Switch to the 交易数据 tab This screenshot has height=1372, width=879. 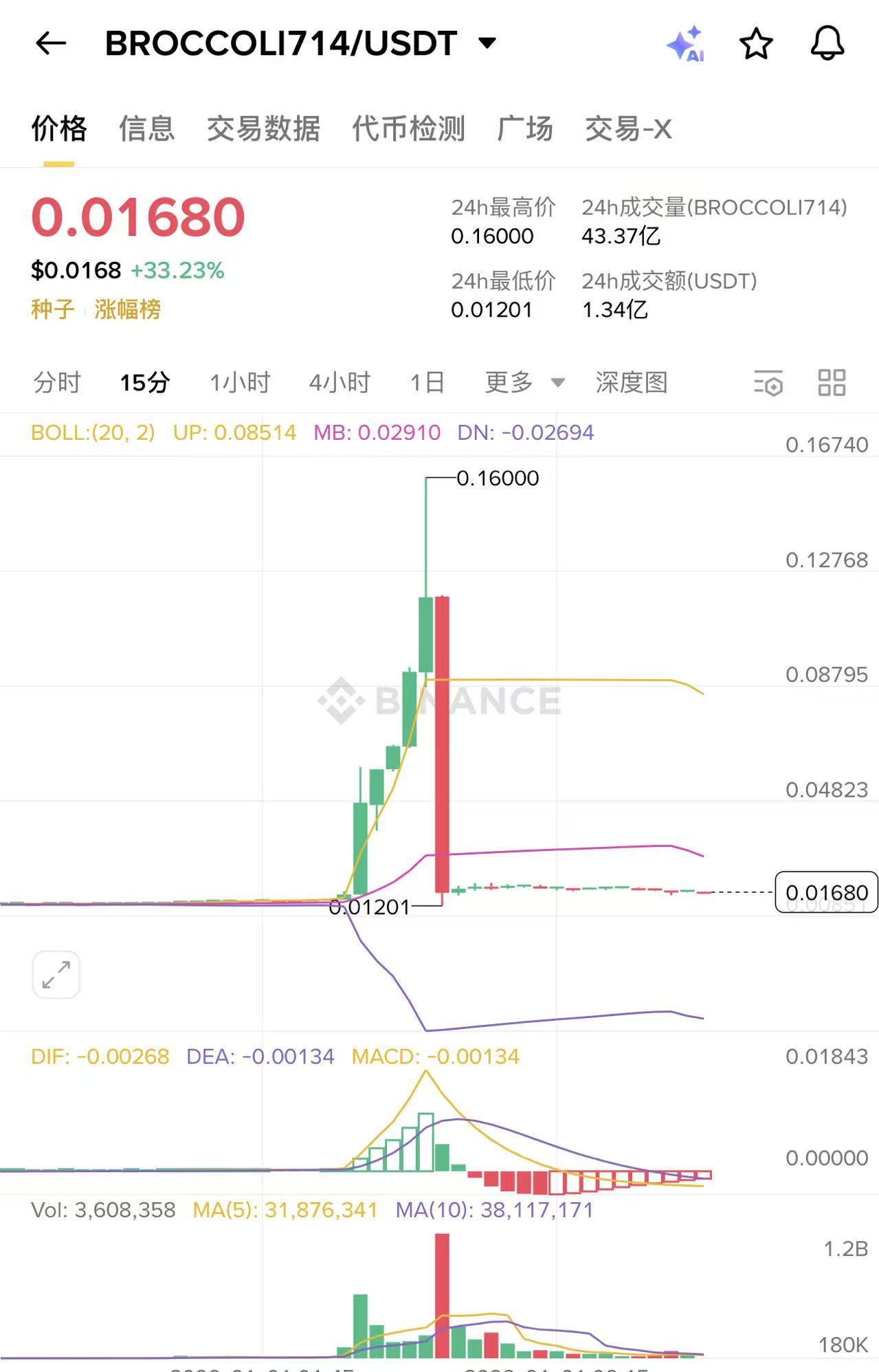[263, 129]
